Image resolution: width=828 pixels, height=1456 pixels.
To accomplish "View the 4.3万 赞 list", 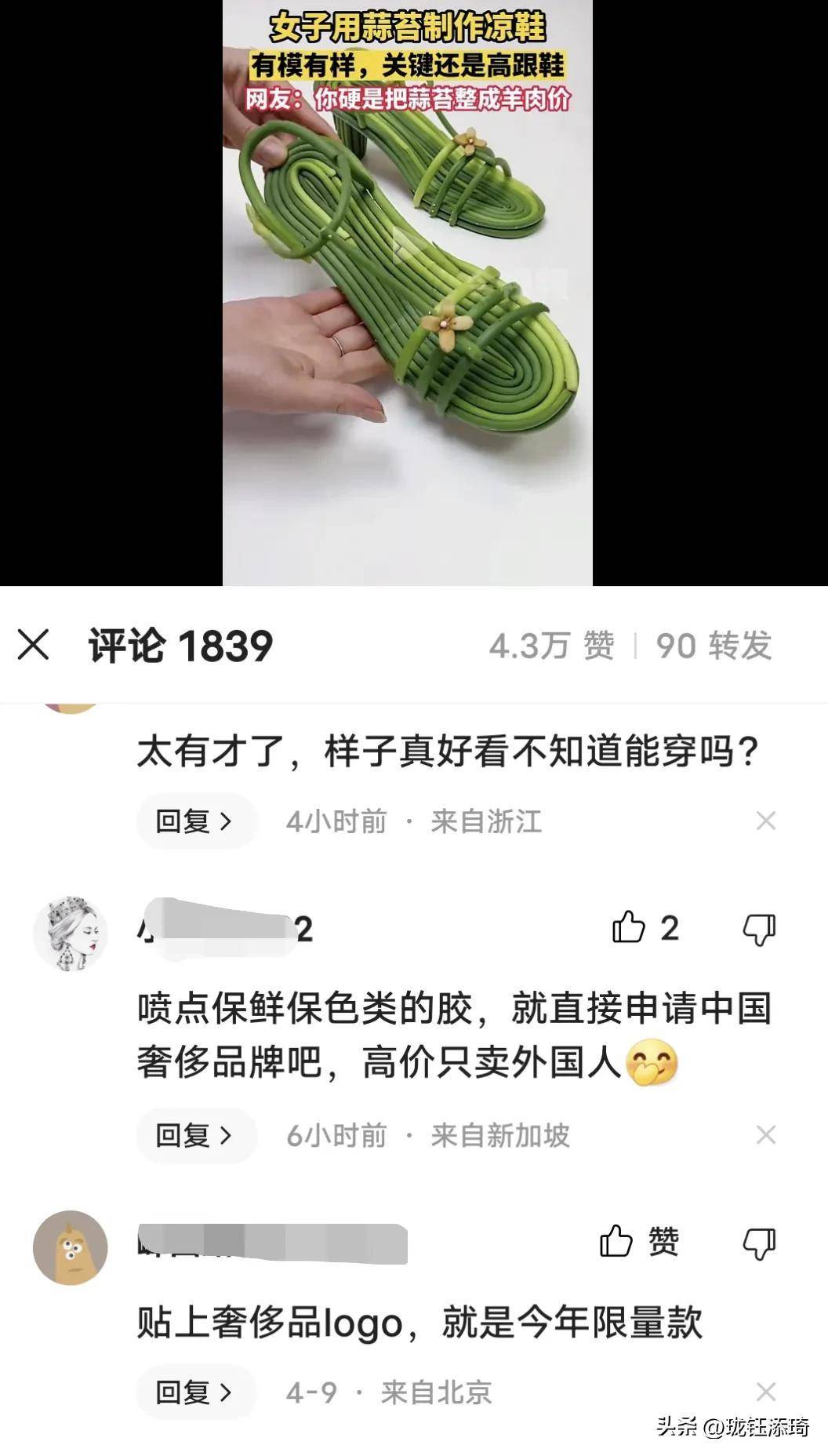I will (x=551, y=646).
